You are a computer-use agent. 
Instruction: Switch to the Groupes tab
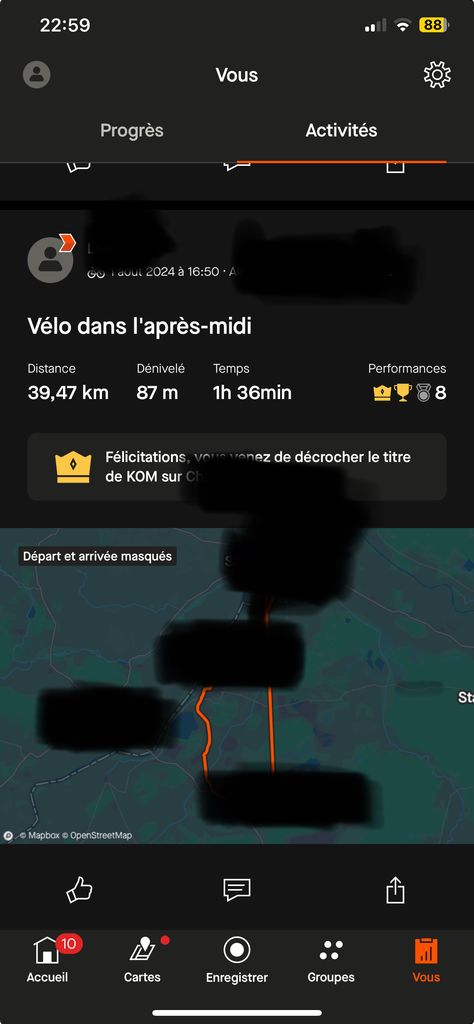click(x=331, y=960)
